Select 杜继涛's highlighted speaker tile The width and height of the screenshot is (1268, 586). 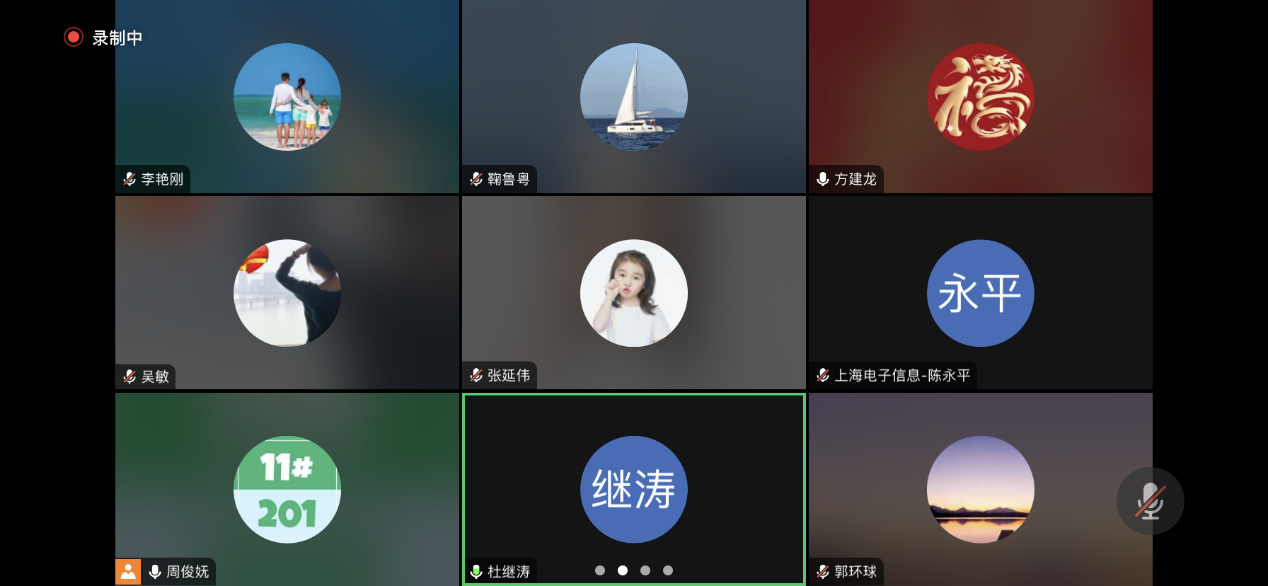tap(633, 489)
